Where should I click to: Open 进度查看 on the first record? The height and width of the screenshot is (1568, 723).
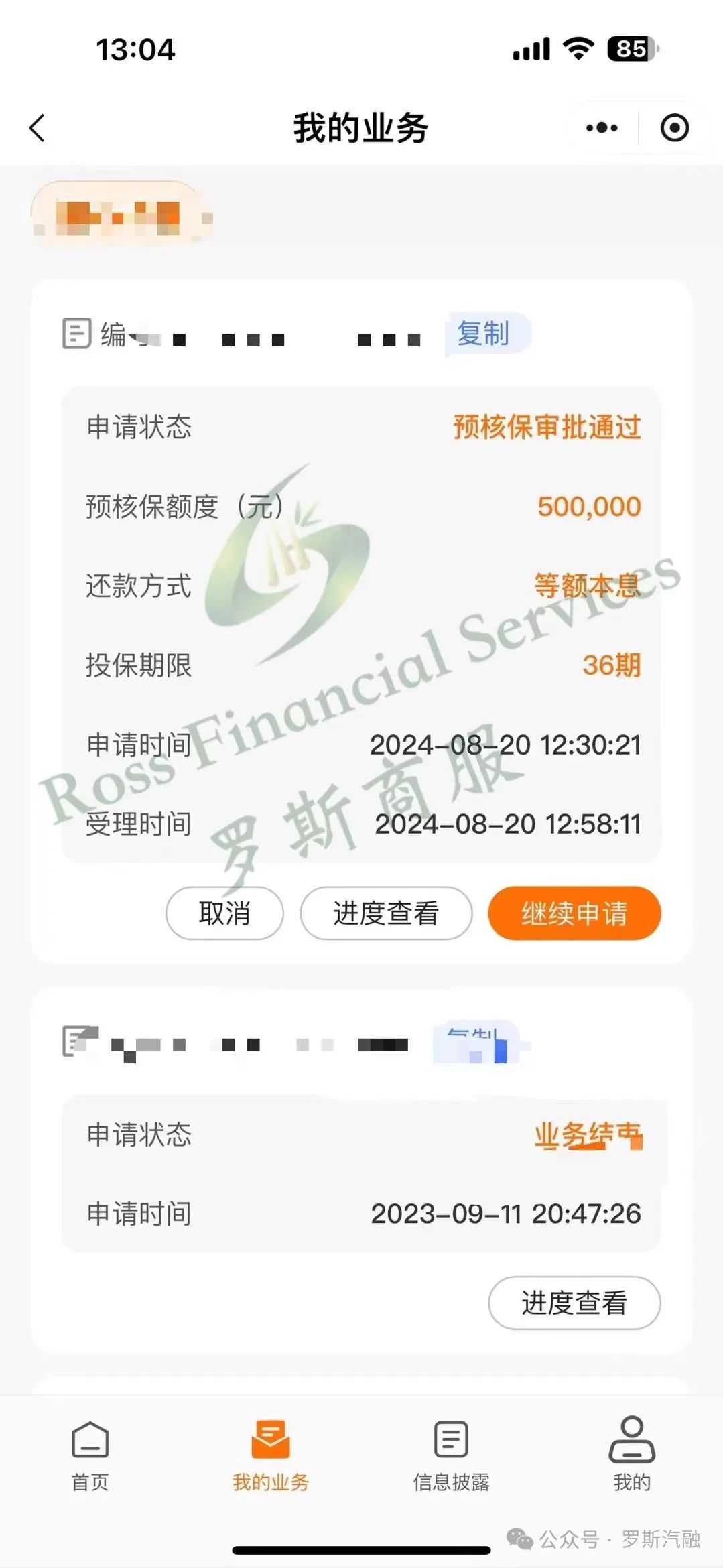387,913
